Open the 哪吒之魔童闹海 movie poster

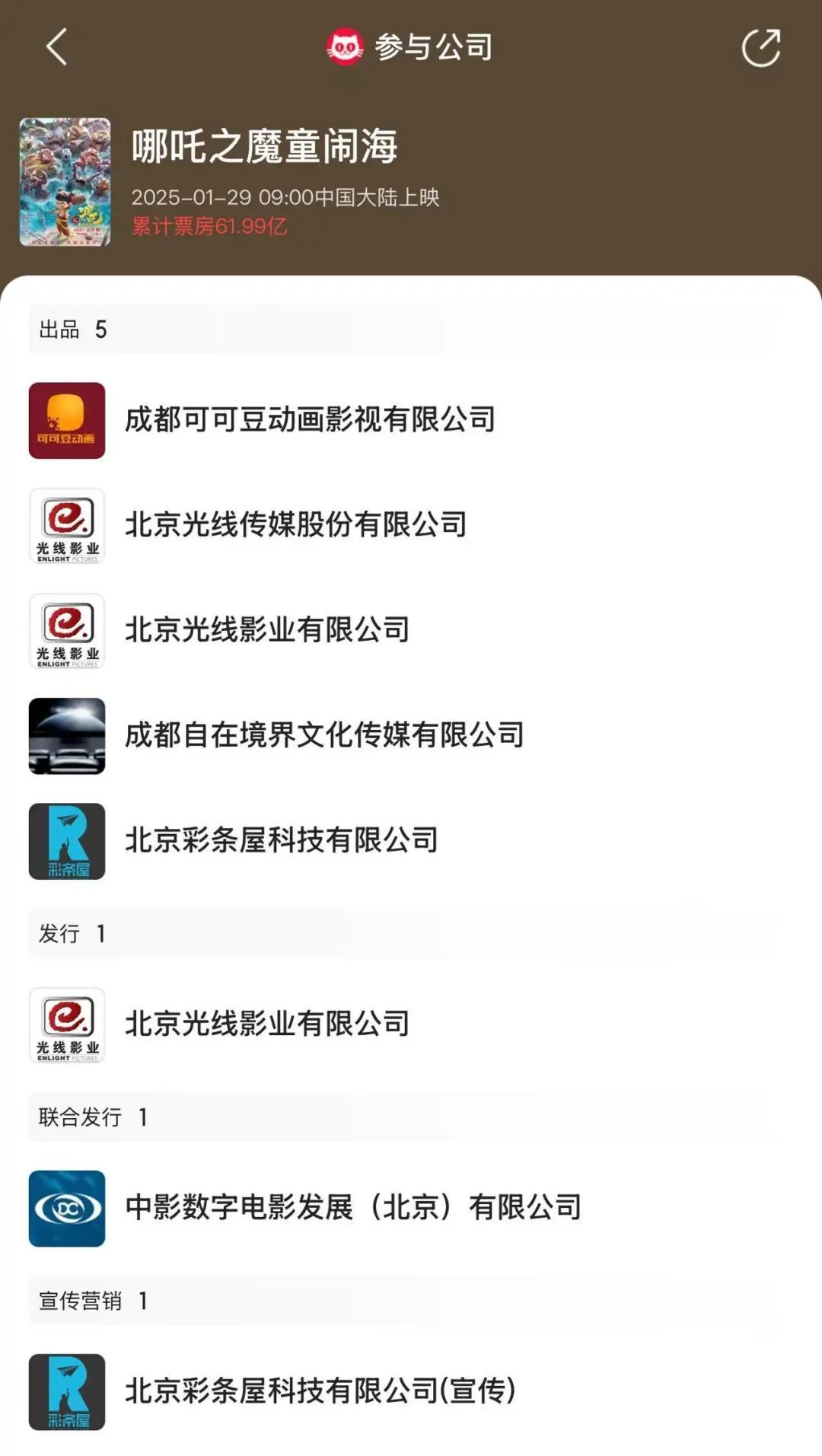coord(65,182)
